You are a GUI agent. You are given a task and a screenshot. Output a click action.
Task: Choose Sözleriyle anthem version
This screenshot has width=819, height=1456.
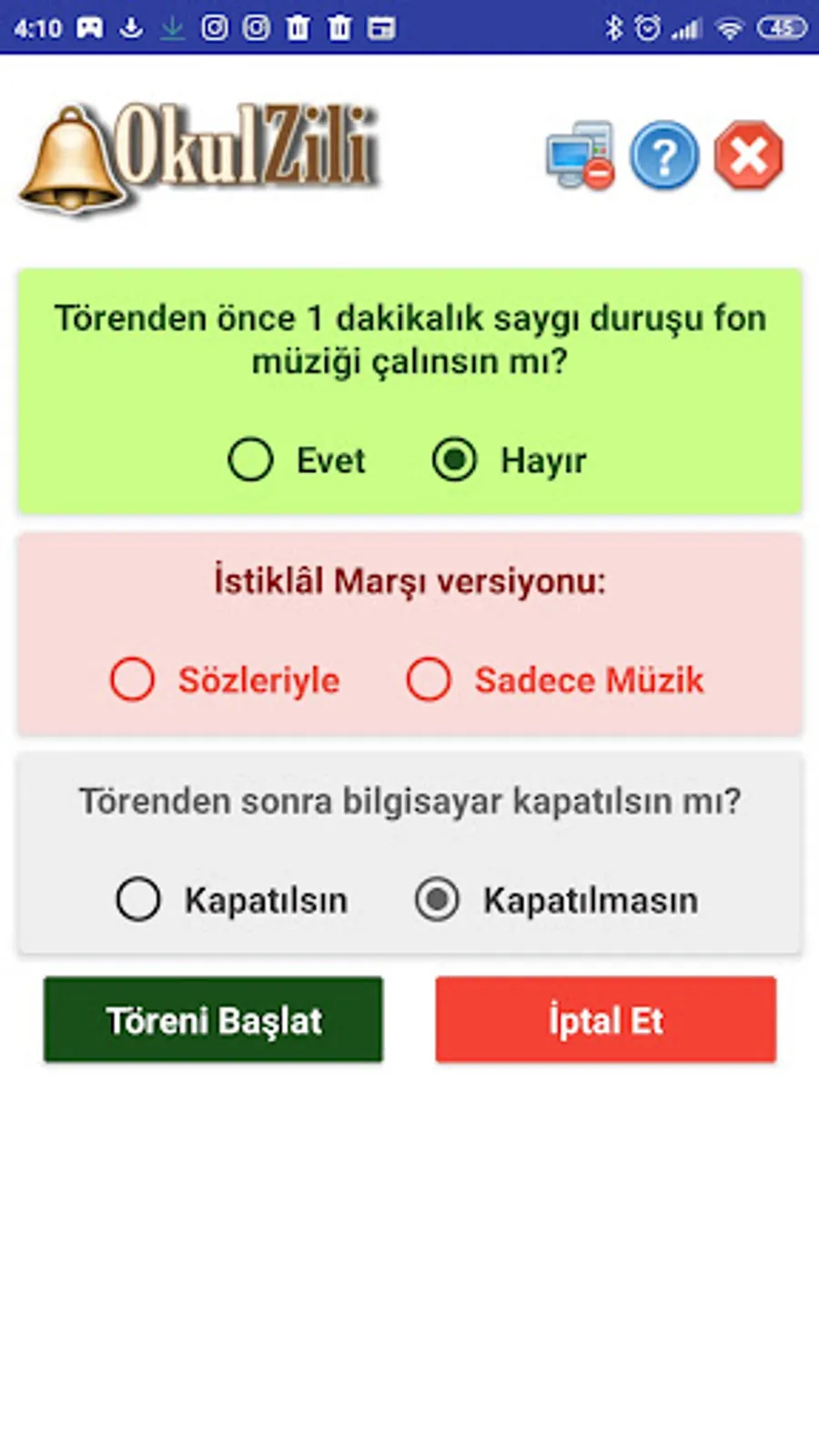225,680
